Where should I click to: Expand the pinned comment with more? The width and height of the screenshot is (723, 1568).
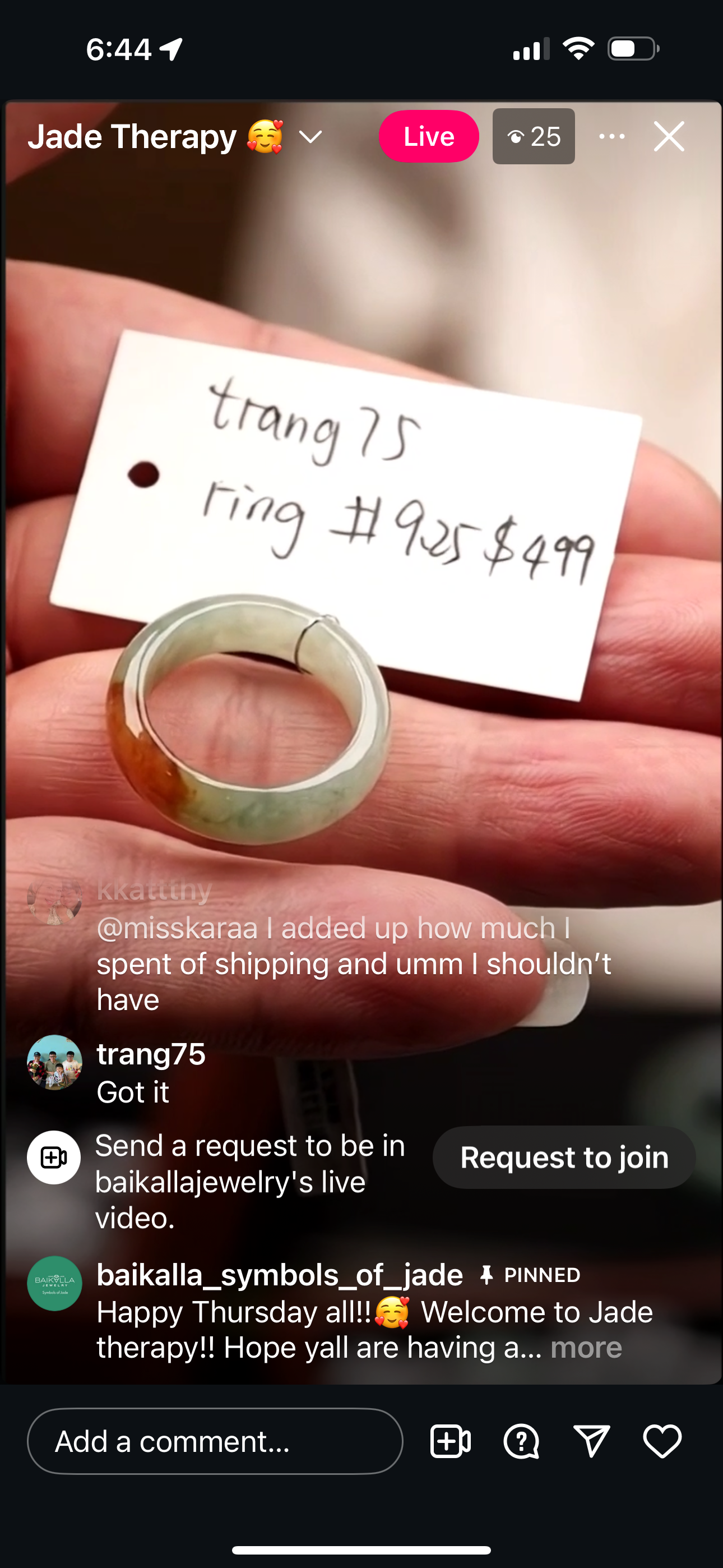pos(586,1348)
